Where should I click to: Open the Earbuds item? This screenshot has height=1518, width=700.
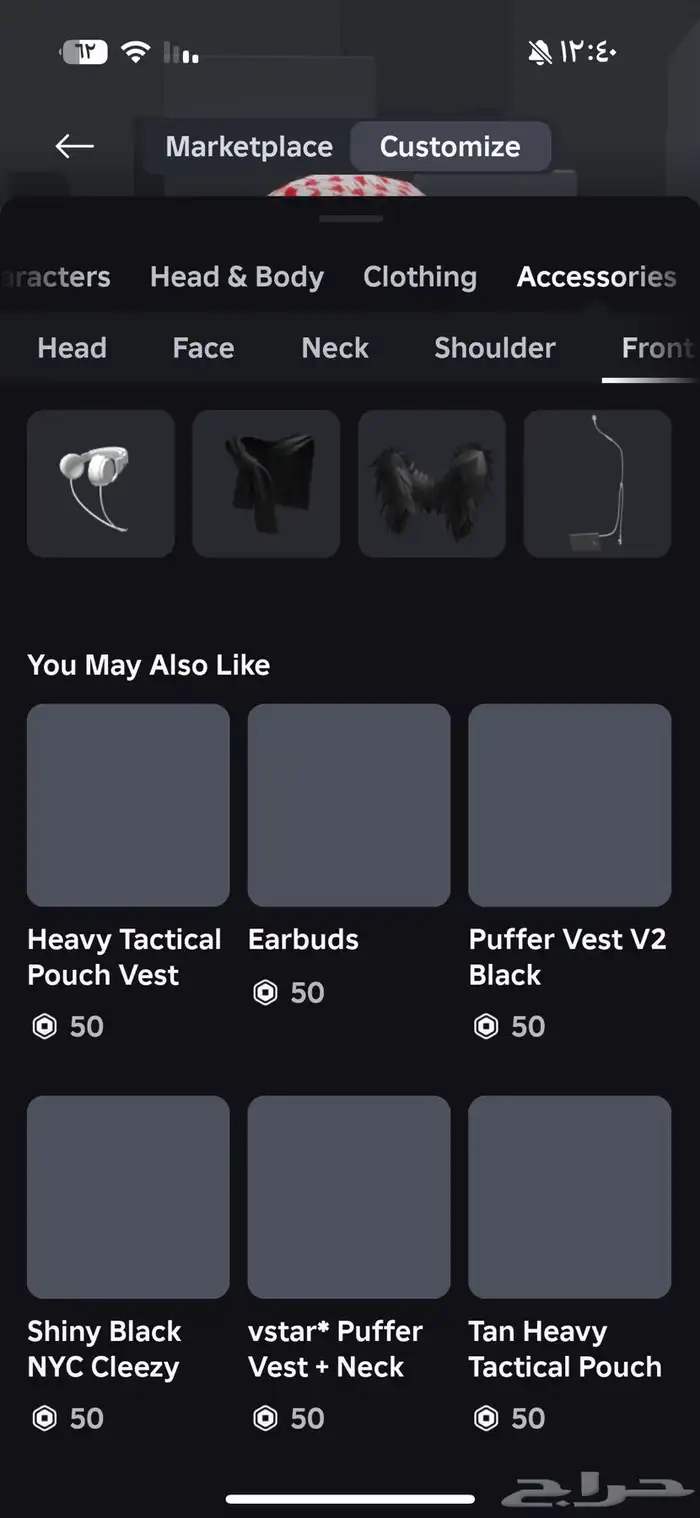click(x=349, y=805)
